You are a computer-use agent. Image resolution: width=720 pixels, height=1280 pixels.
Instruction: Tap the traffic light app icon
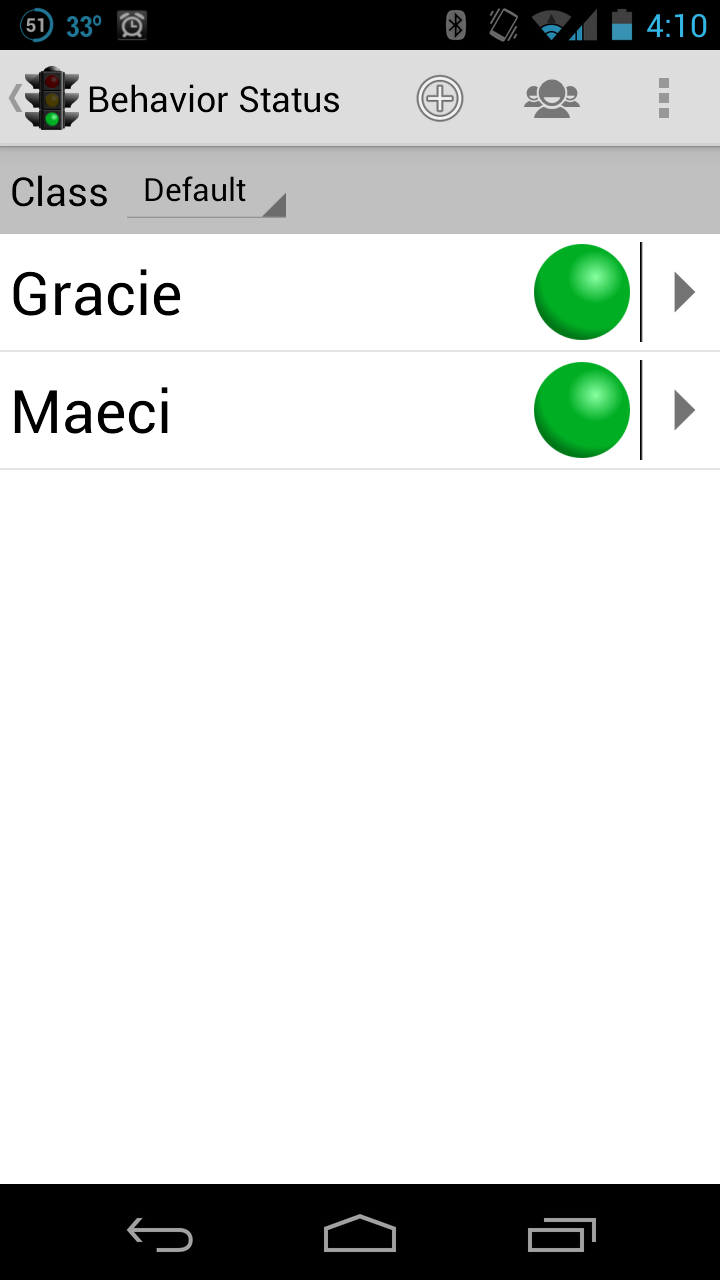(x=52, y=97)
